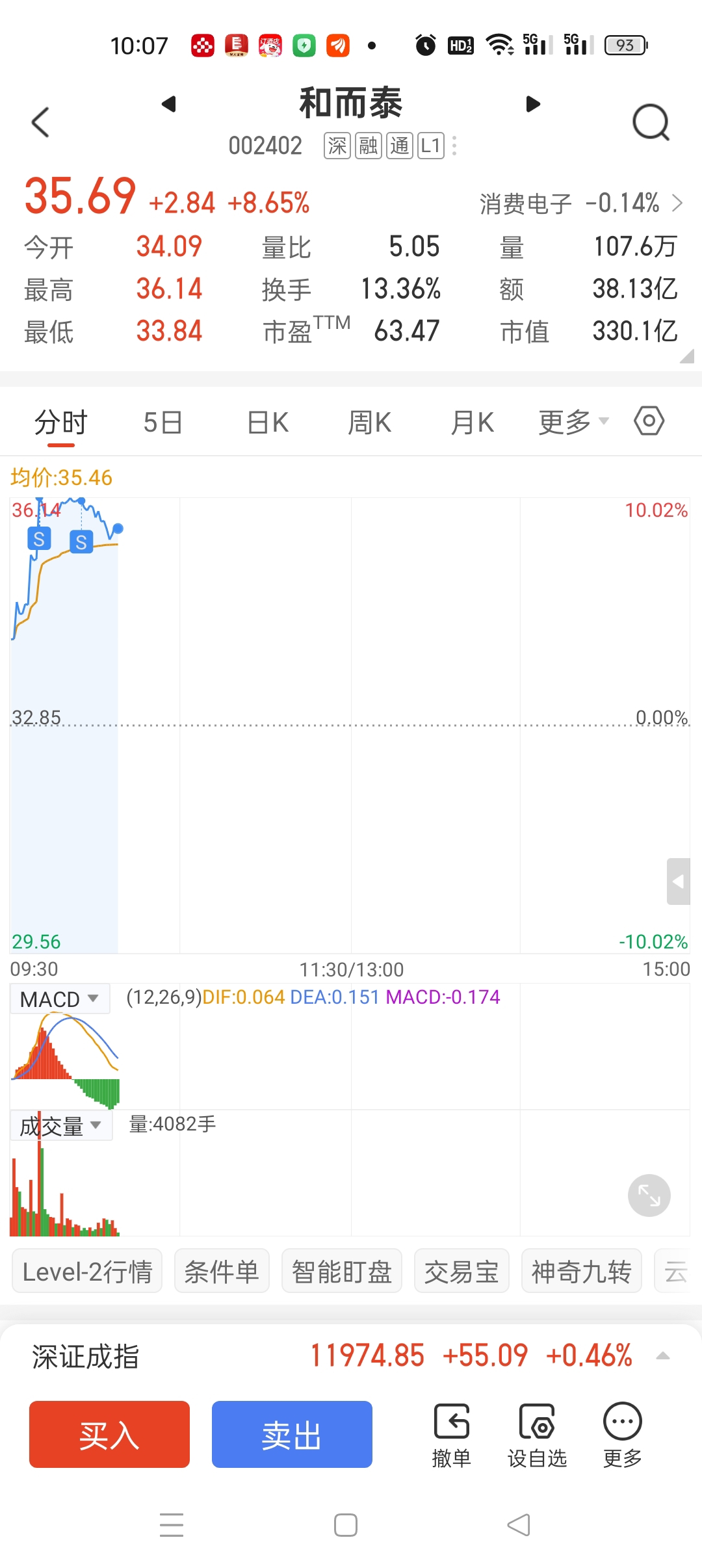Change the 成交量 indicator dropdown

tap(61, 1125)
